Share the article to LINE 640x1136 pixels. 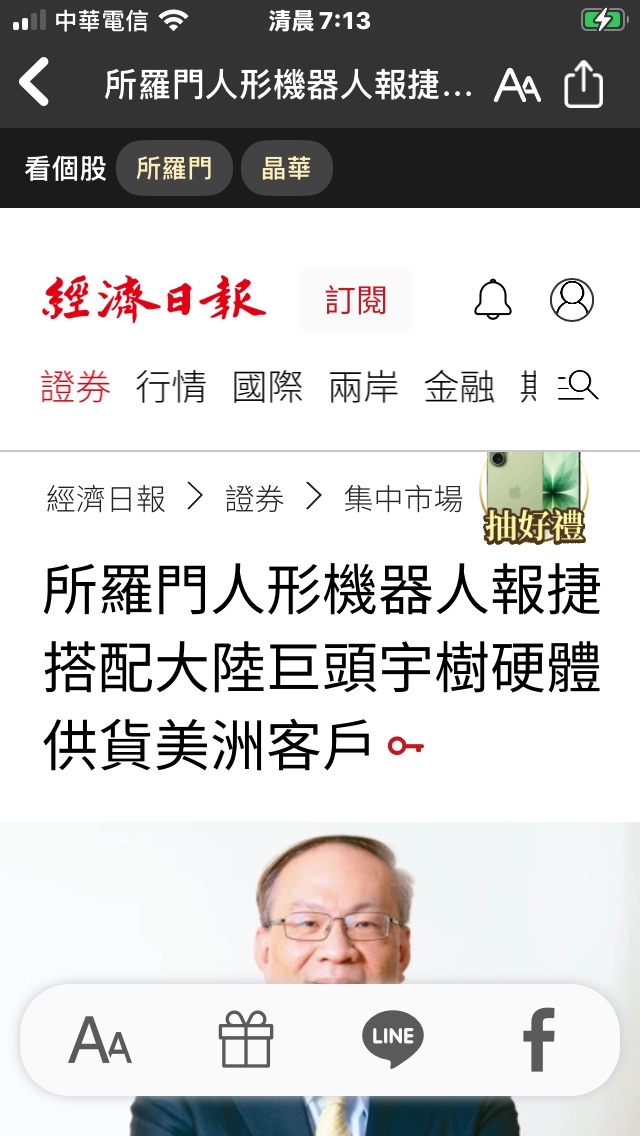pos(392,1039)
